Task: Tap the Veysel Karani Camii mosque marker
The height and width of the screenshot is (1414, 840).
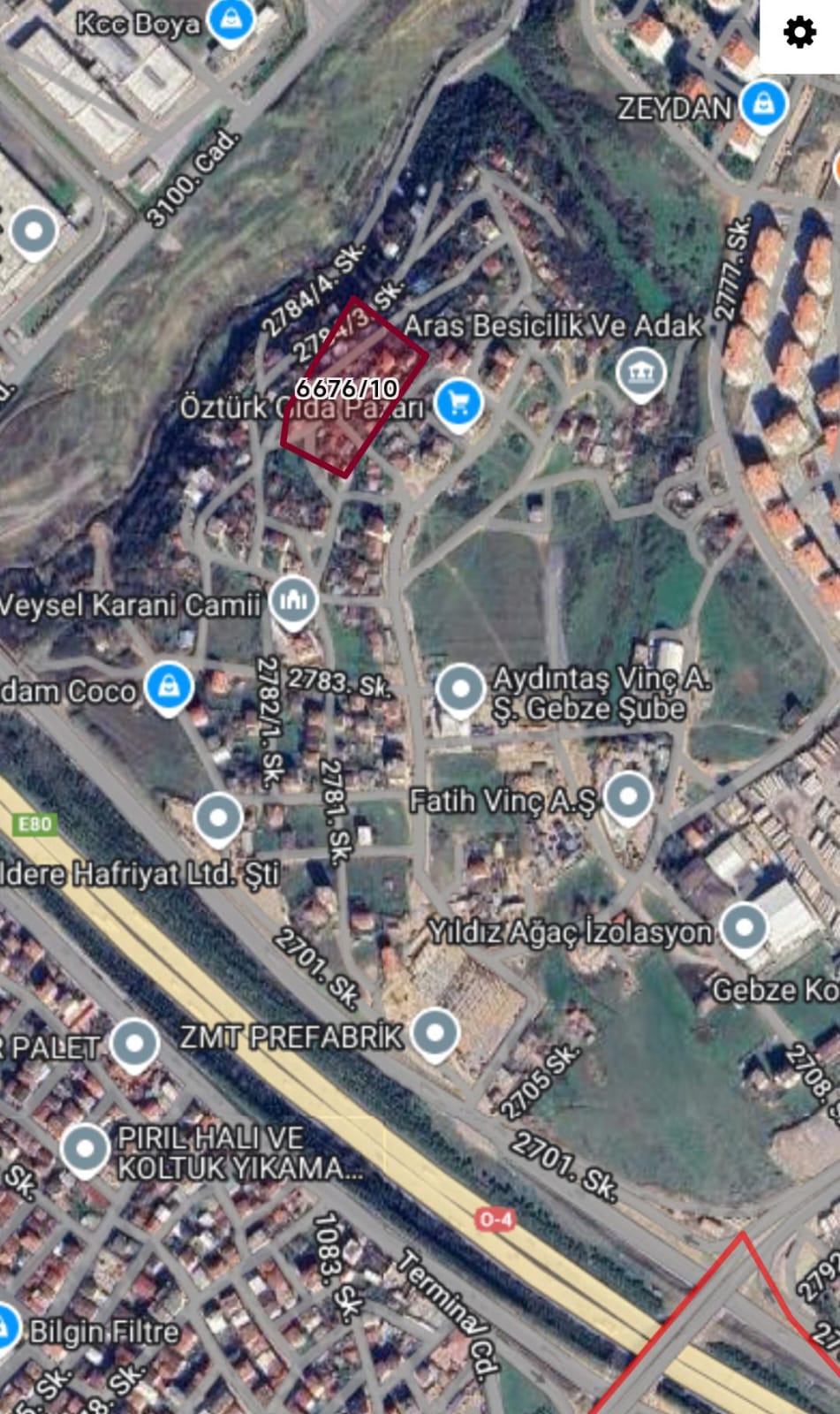Action: point(294,601)
